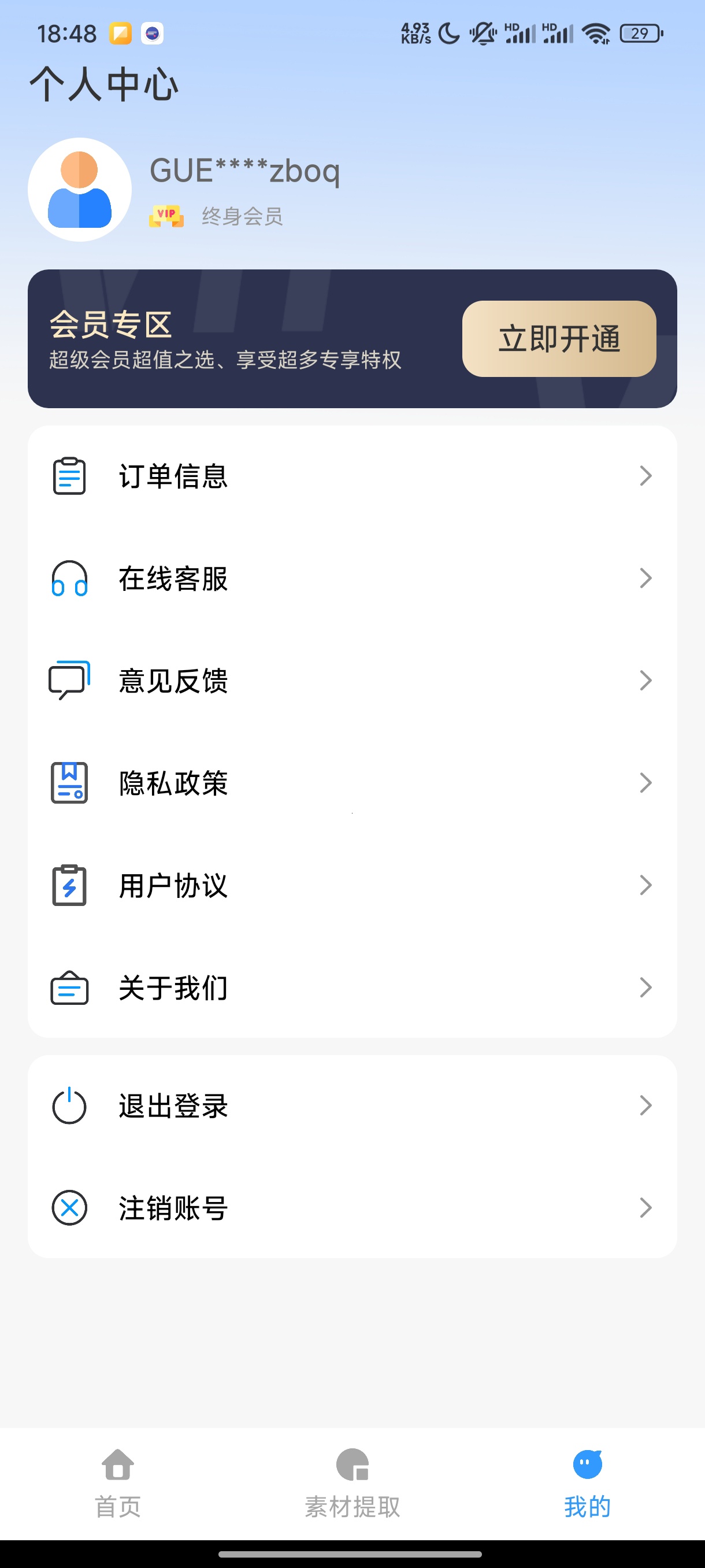Viewport: 705px width, 1568px height.
Task: Click the briefcase icon beside 关于我们
Action: pyautogui.click(x=69, y=988)
